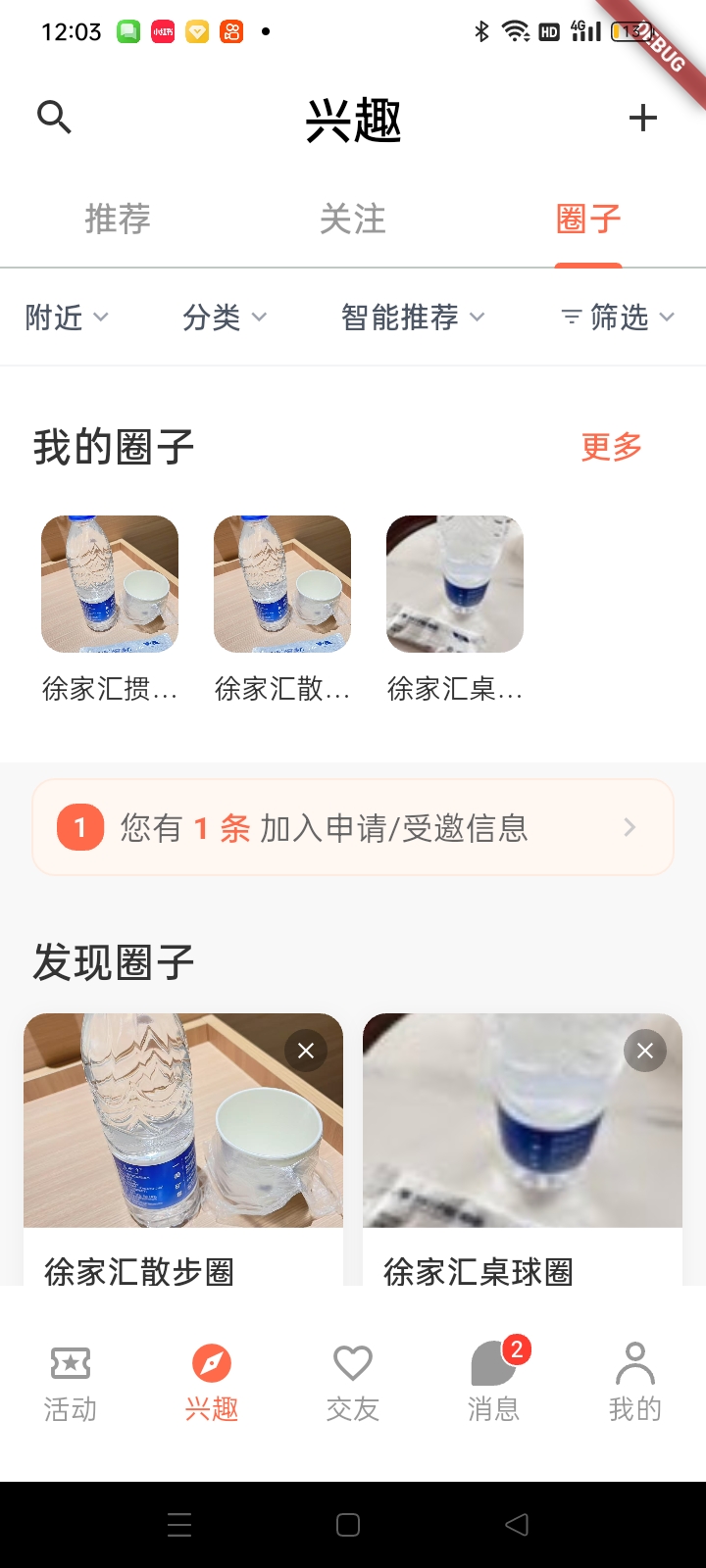The height and width of the screenshot is (1568, 706).
Task: Open 更多 next to 我的圈子
Action: pyautogui.click(x=610, y=447)
